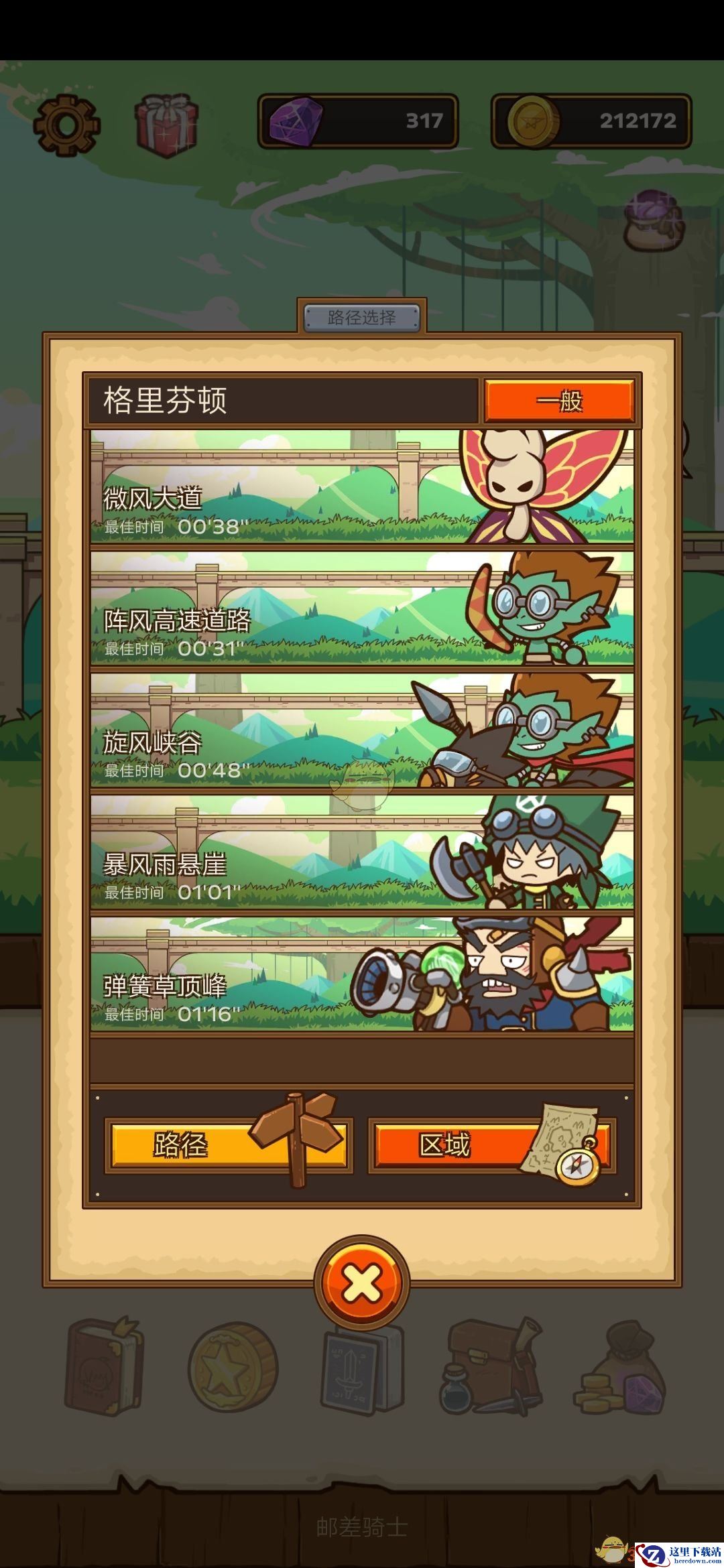This screenshot has height=1568, width=724.
Task: Choose the 暴风雨悬崖 route
Action: 362,853
